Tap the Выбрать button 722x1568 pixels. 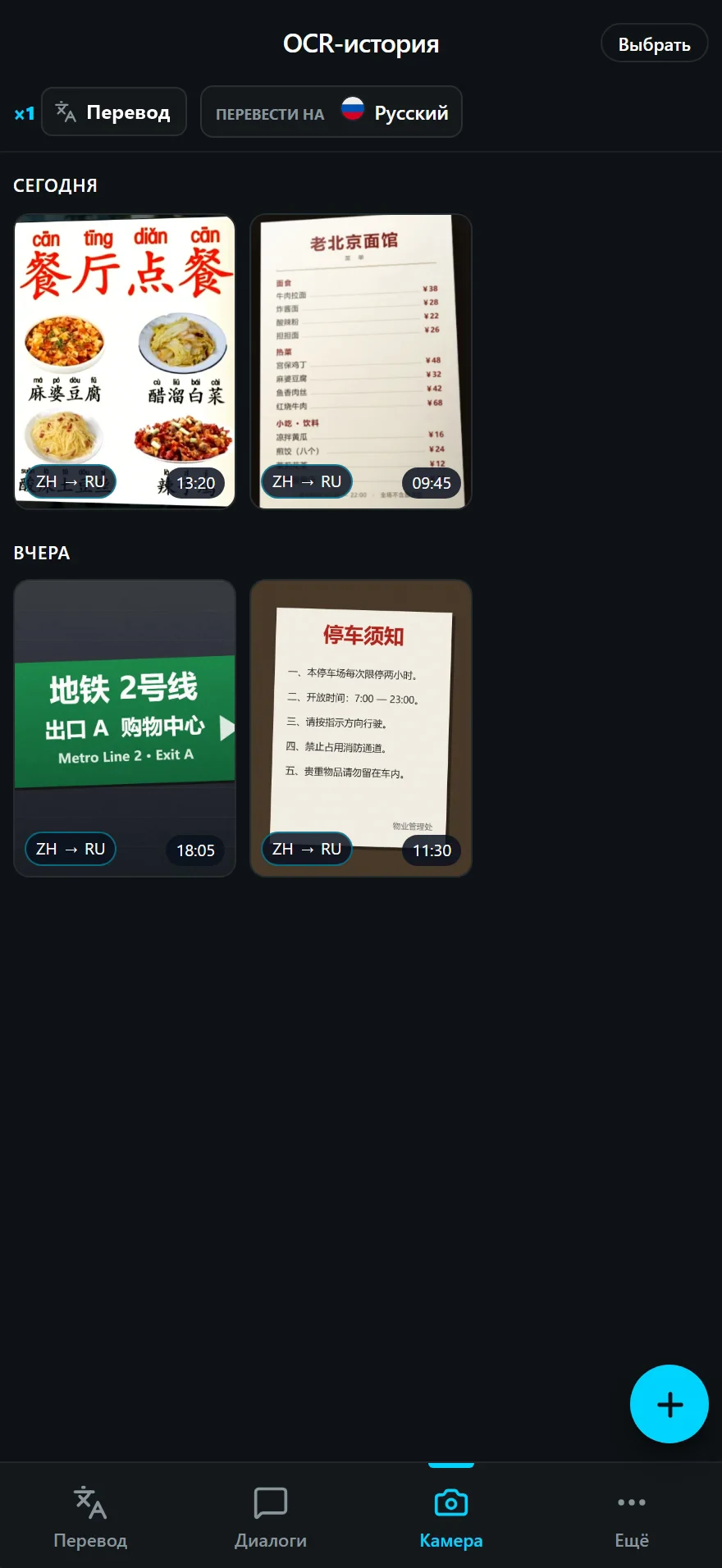[x=654, y=43]
